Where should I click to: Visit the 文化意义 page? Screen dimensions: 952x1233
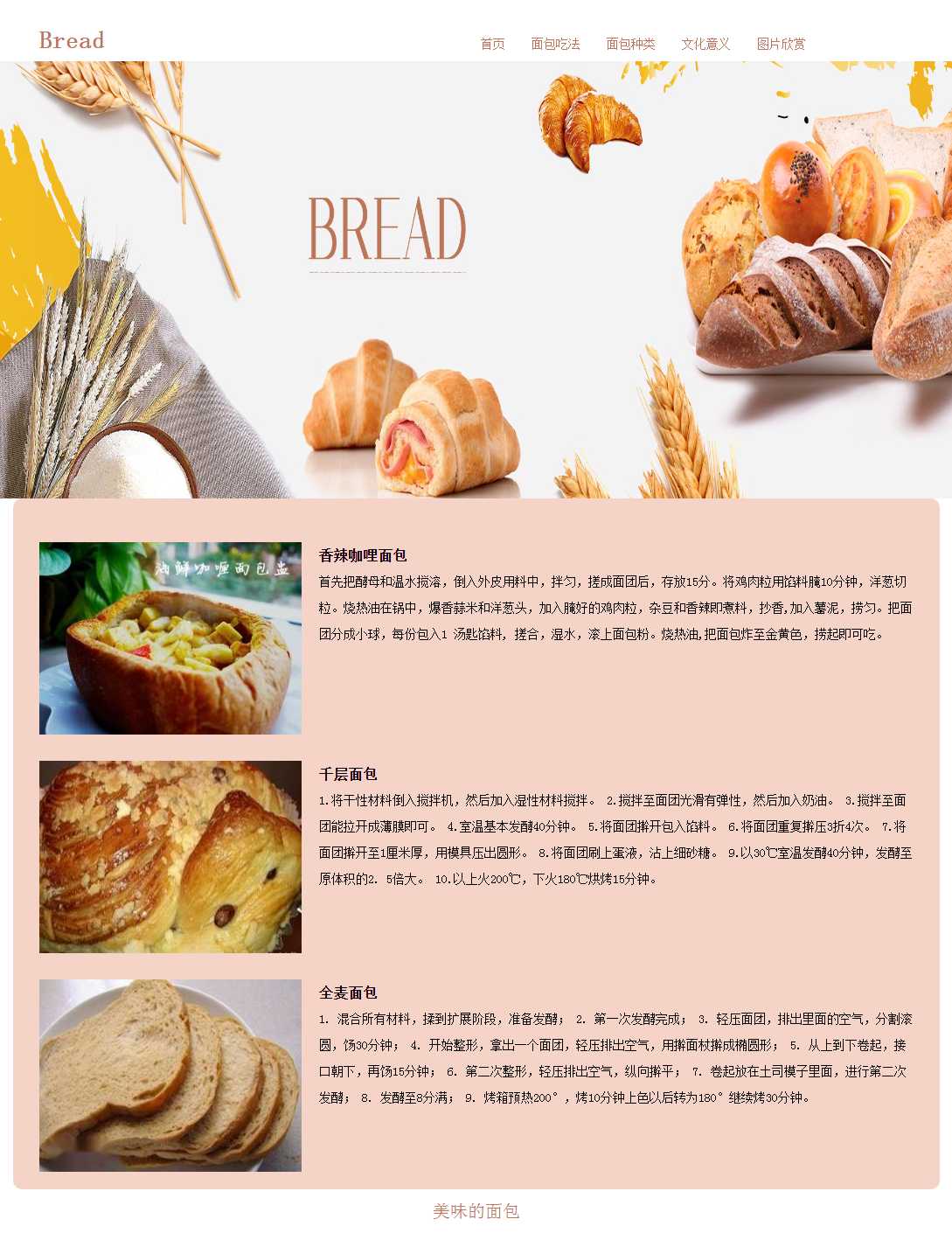click(705, 44)
